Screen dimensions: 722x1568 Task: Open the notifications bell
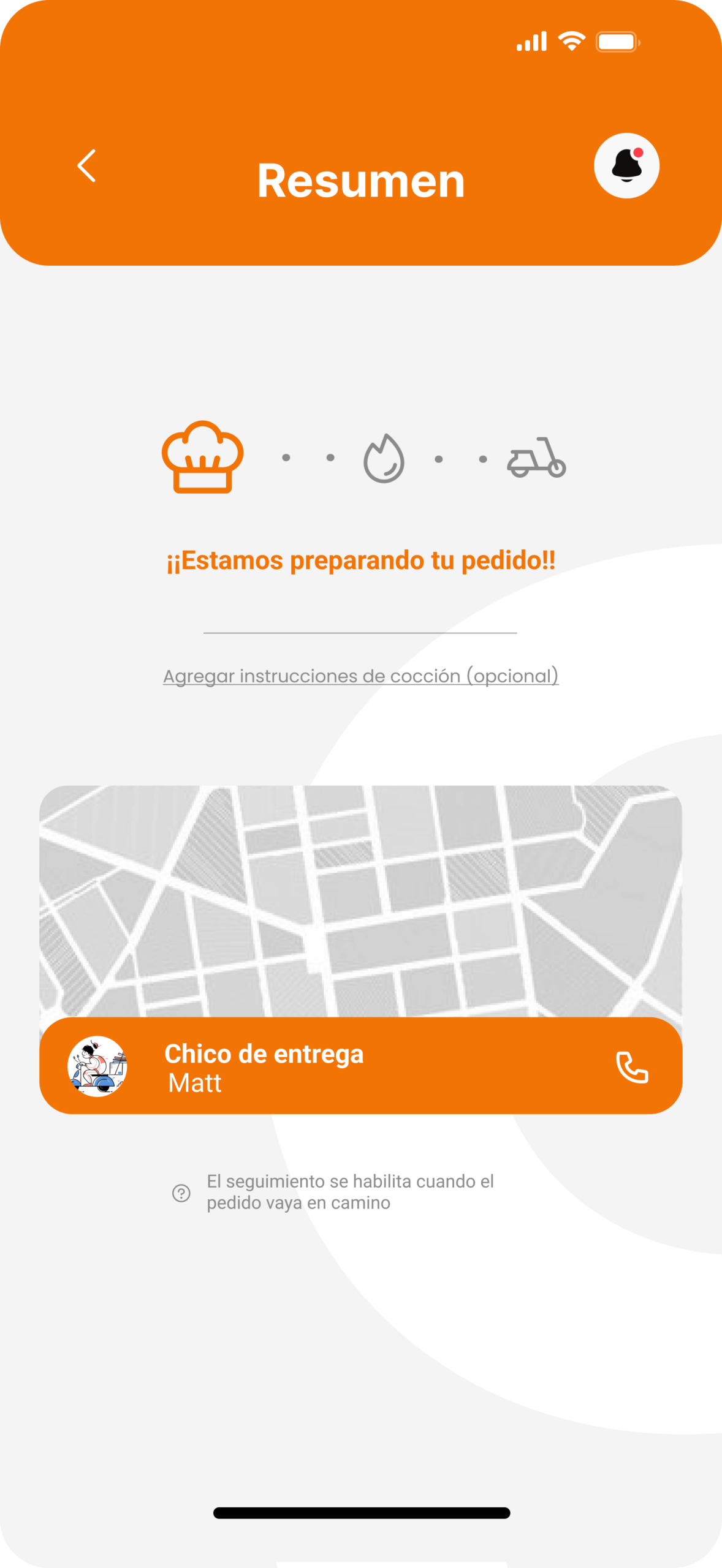pyautogui.click(x=626, y=165)
